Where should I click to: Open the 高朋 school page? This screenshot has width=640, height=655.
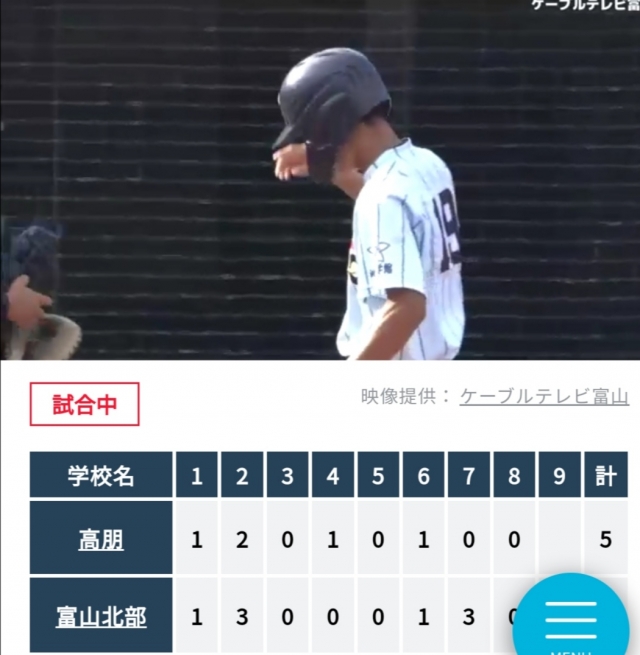click(101, 540)
